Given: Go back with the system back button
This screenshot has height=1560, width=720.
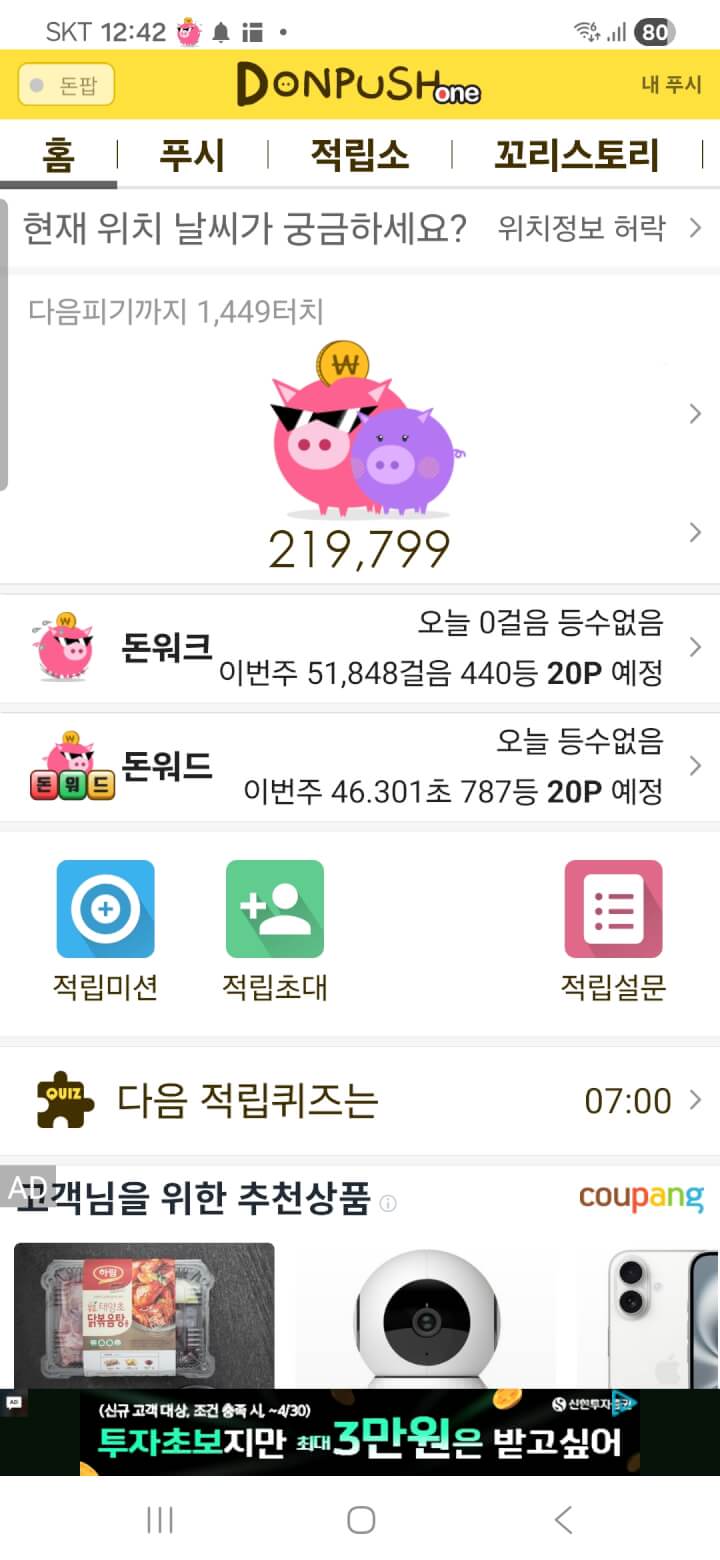Looking at the screenshot, I should point(563,1520).
